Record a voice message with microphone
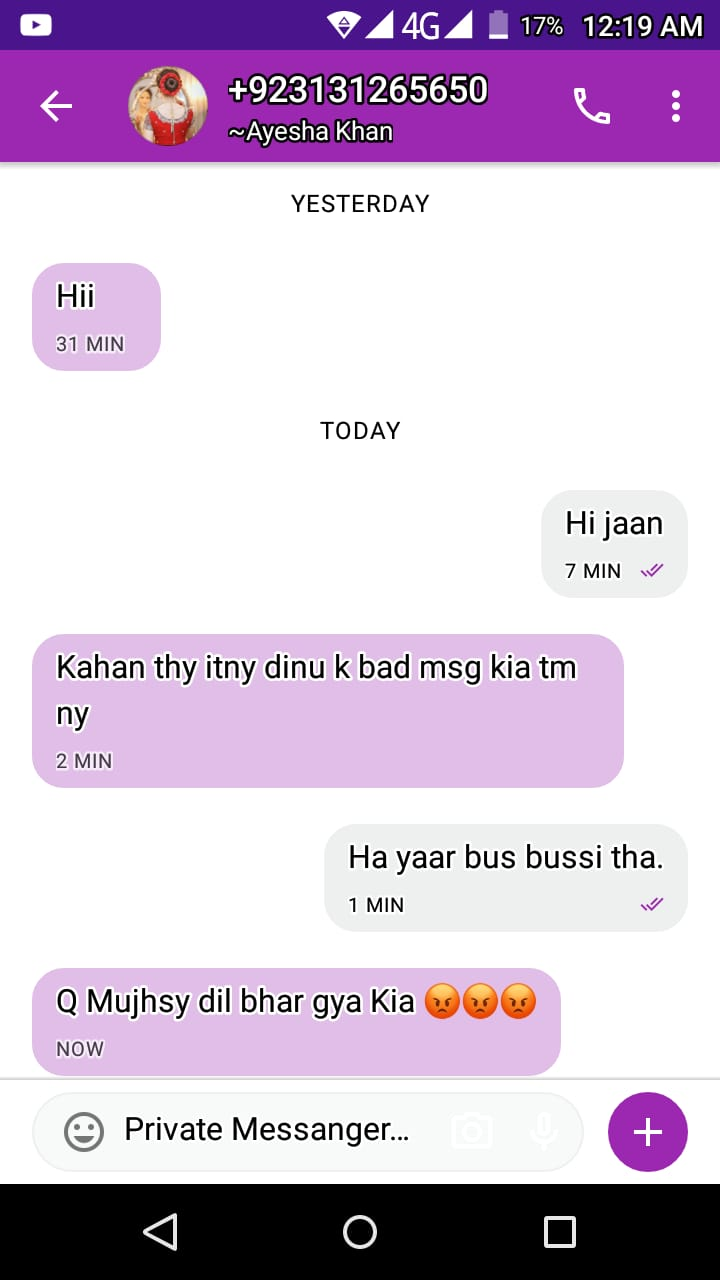The image size is (720, 1280). [544, 1132]
